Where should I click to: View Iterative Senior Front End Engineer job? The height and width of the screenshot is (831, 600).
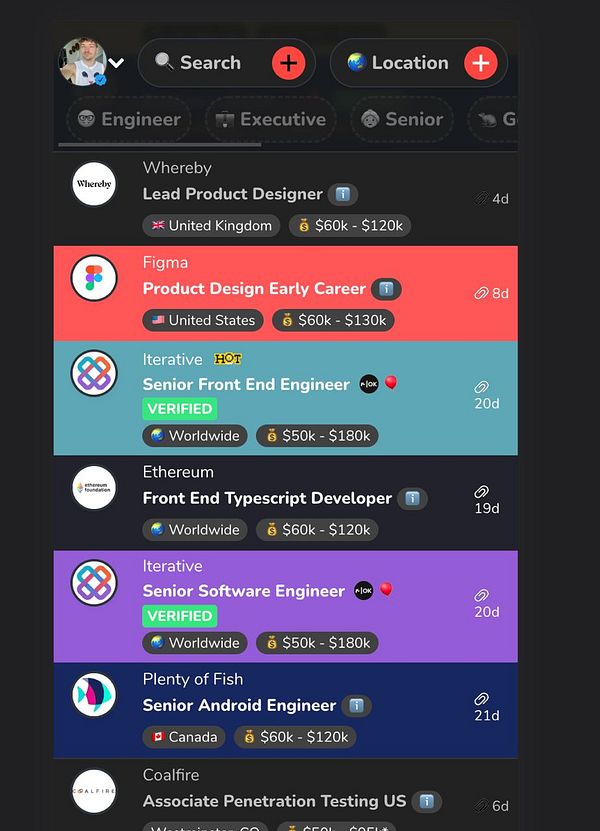[246, 384]
